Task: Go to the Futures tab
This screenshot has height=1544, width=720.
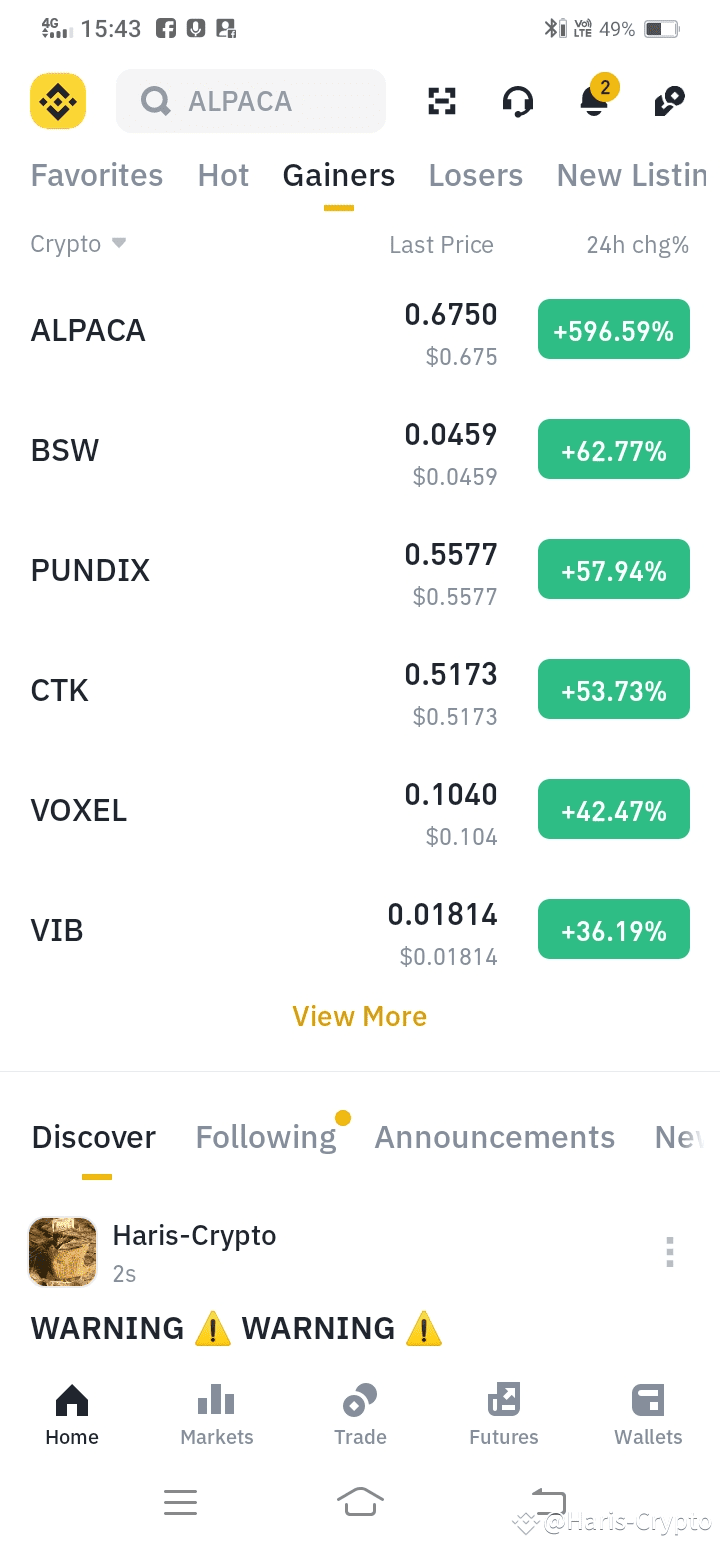Action: coord(504,1415)
